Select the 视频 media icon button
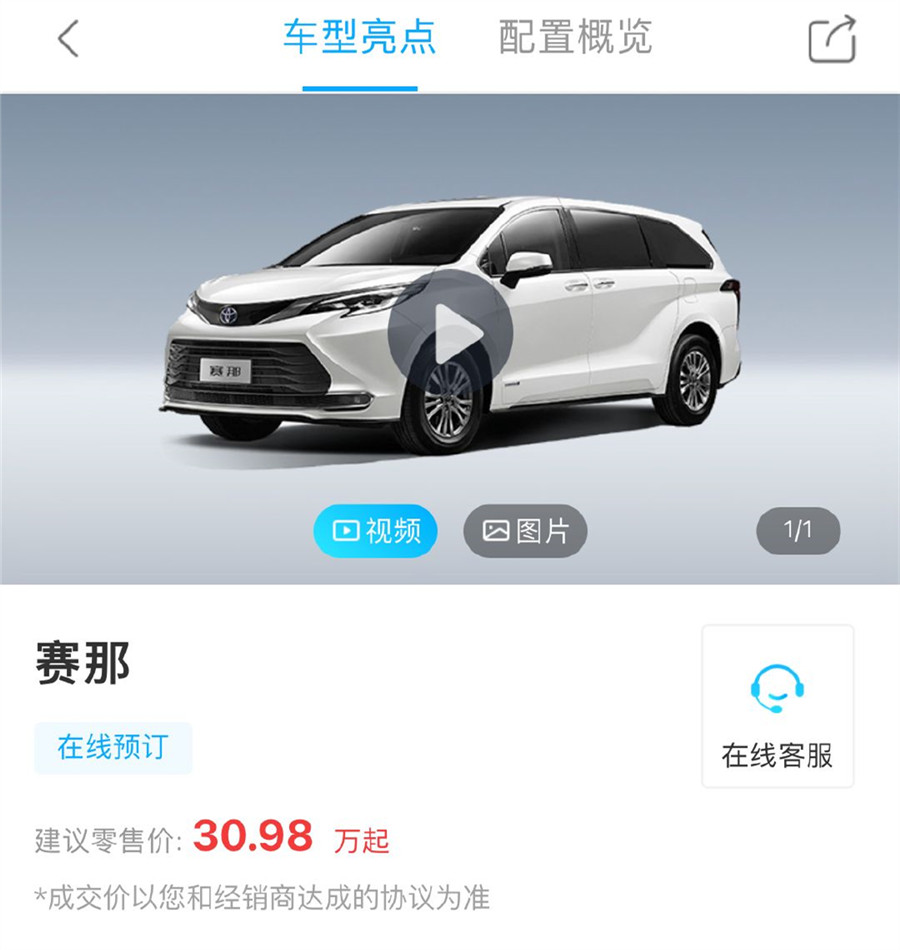The image size is (900, 950). click(x=376, y=530)
